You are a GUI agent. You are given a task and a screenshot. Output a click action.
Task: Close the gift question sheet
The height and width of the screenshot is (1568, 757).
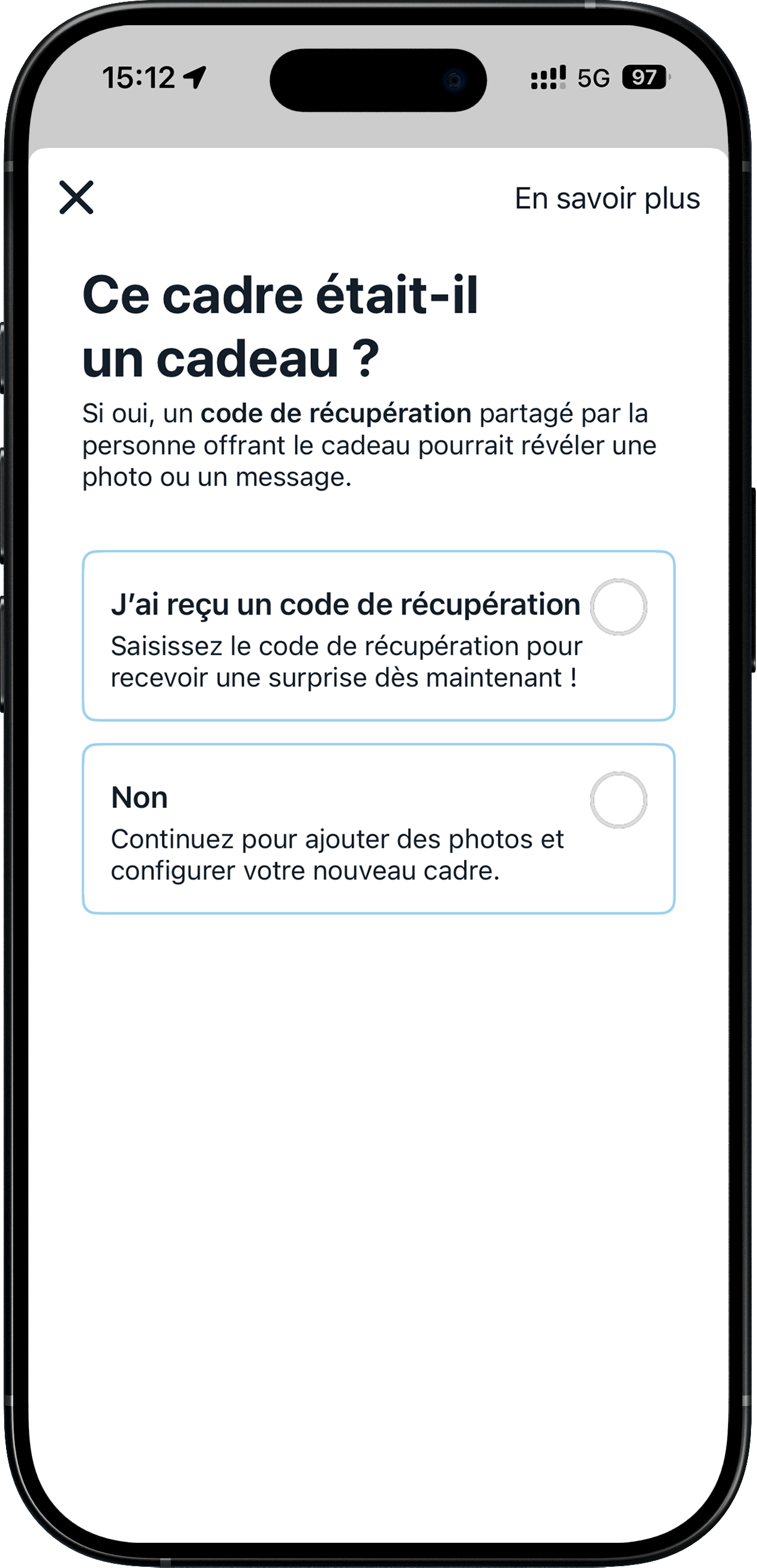pyautogui.click(x=76, y=197)
